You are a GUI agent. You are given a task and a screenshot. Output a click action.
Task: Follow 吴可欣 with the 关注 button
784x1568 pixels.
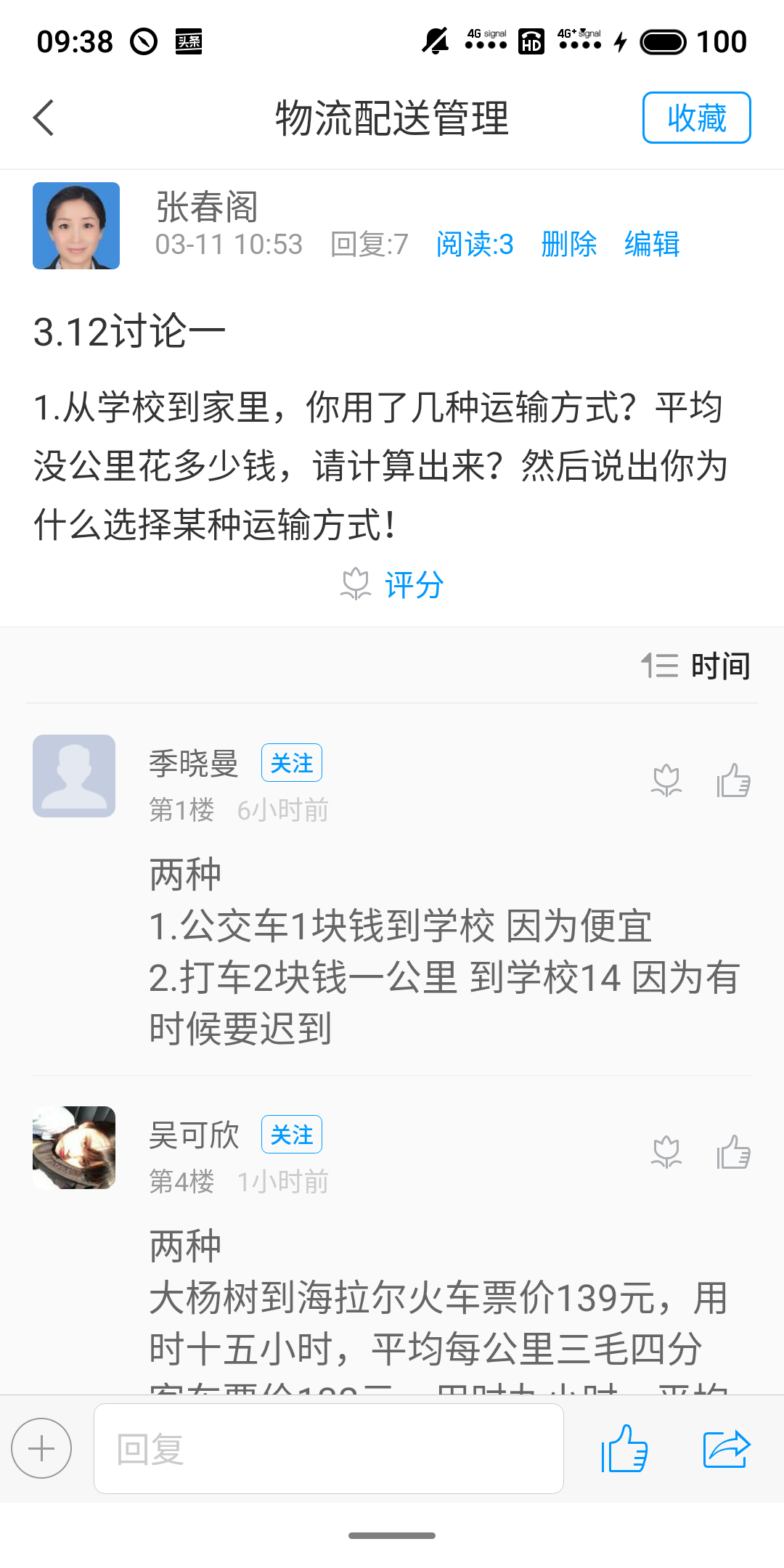[291, 1135]
